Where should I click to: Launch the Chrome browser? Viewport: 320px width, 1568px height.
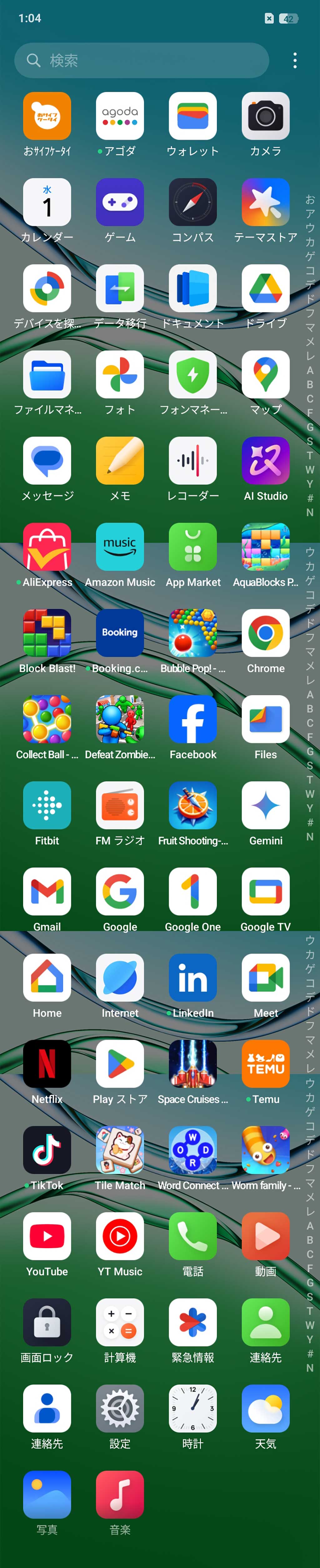pos(265,633)
